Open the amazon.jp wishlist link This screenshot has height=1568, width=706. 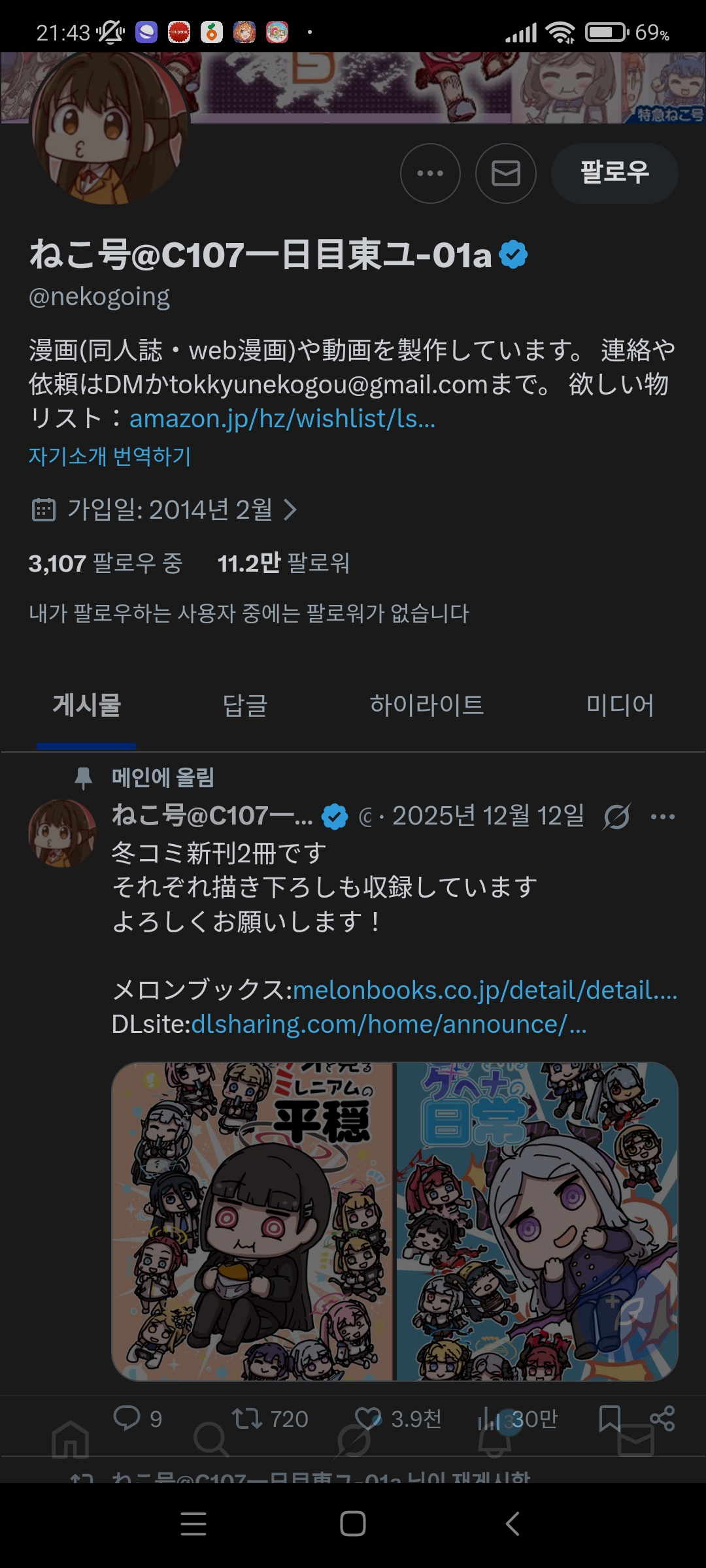pyautogui.click(x=282, y=419)
